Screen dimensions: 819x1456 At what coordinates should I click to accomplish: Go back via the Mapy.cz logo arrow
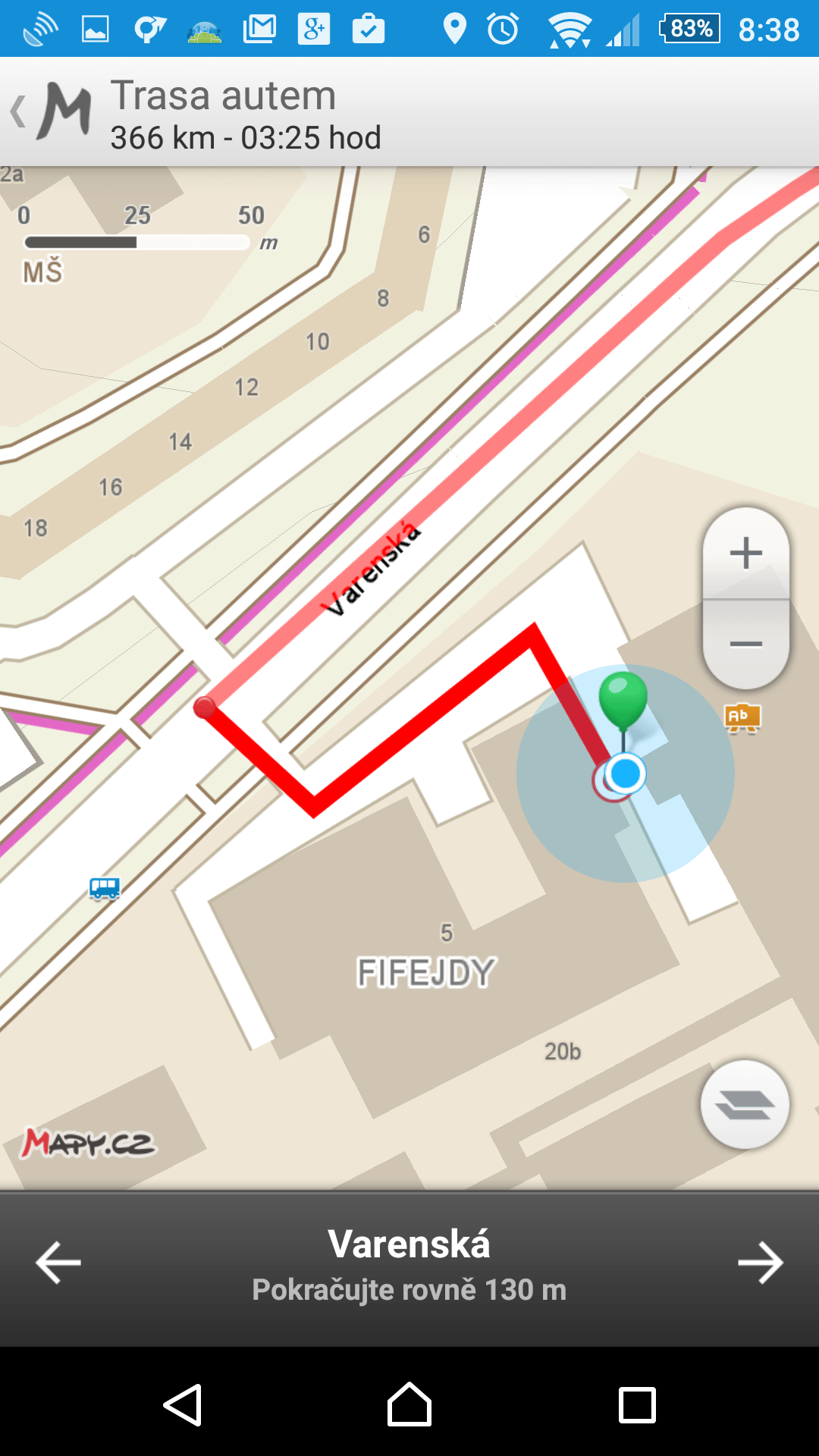pyautogui.click(x=50, y=111)
